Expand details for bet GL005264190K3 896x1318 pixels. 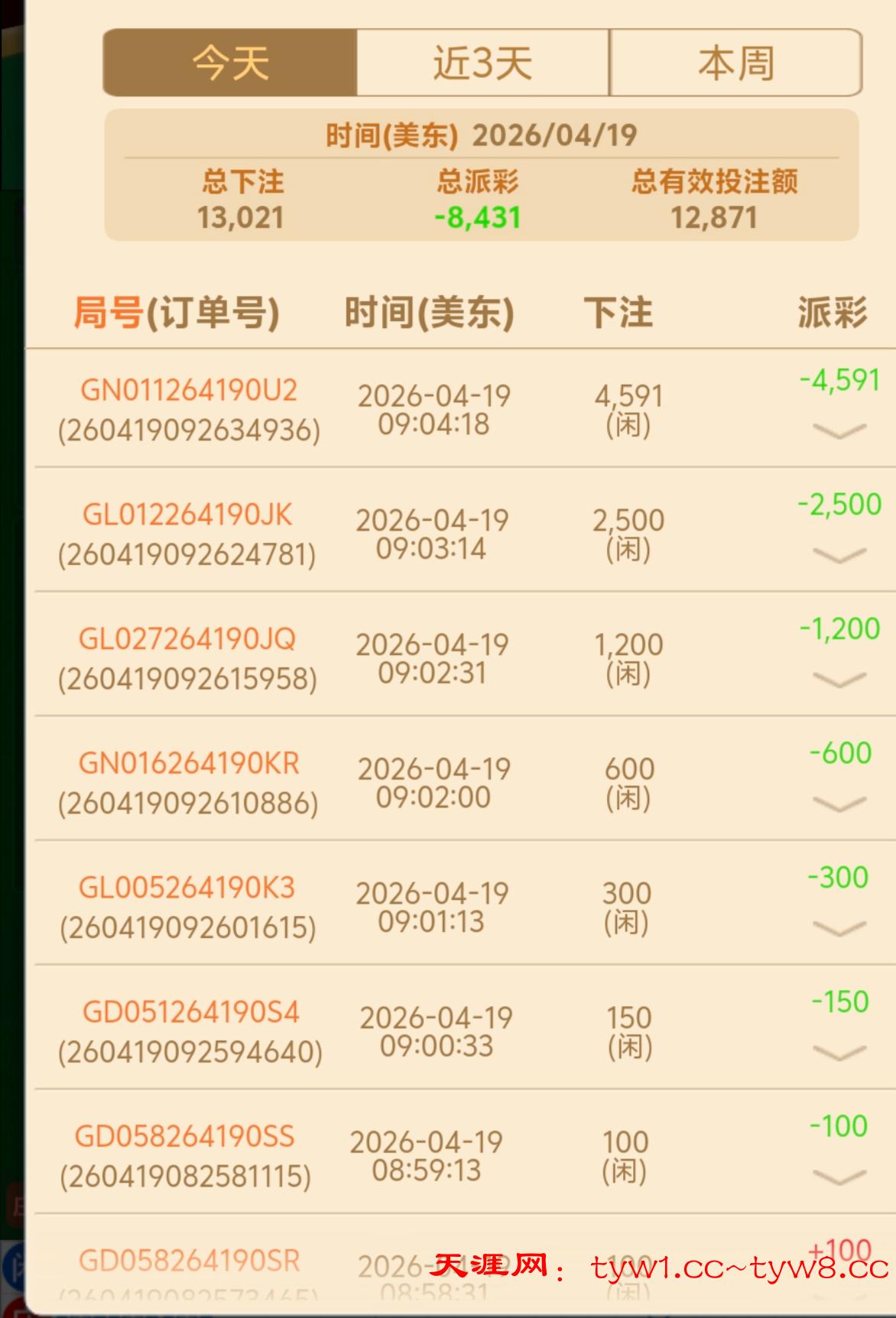pyautogui.click(x=839, y=928)
